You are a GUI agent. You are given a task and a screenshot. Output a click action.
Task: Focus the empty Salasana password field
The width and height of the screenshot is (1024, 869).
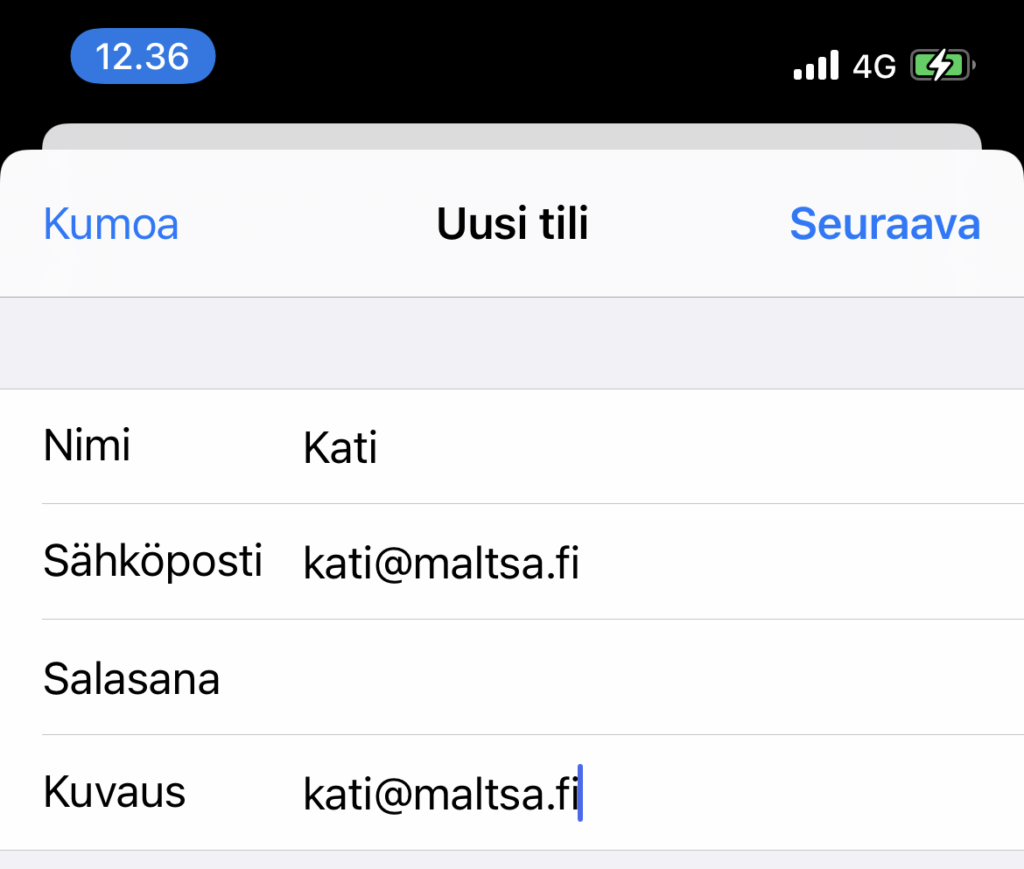[600, 679]
